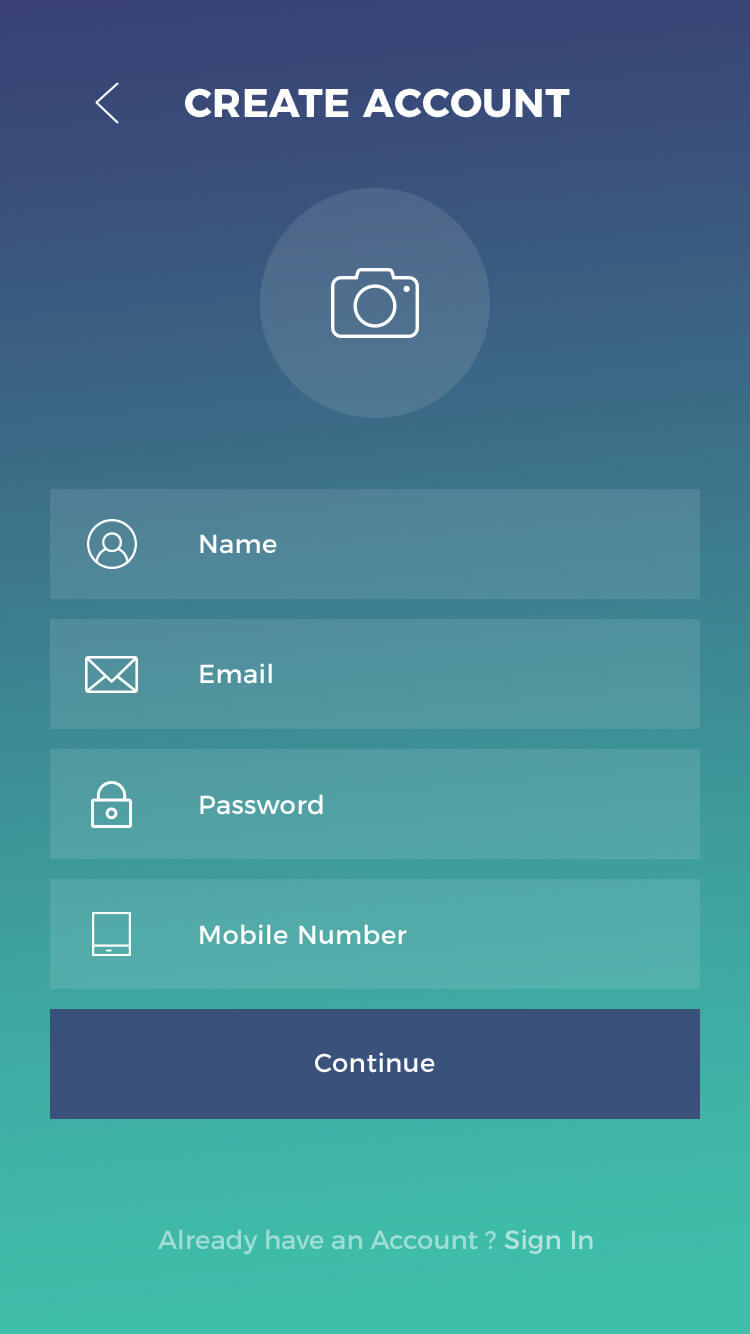Click the CREATE ACCOUNT title text
The image size is (750, 1334).
376,103
